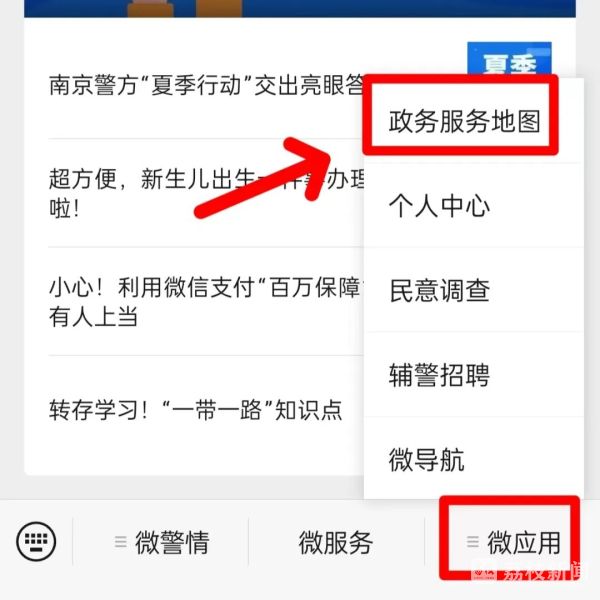Screen dimensions: 600x600
Task: Open the 微服务 bottom menu
Action: 336,543
